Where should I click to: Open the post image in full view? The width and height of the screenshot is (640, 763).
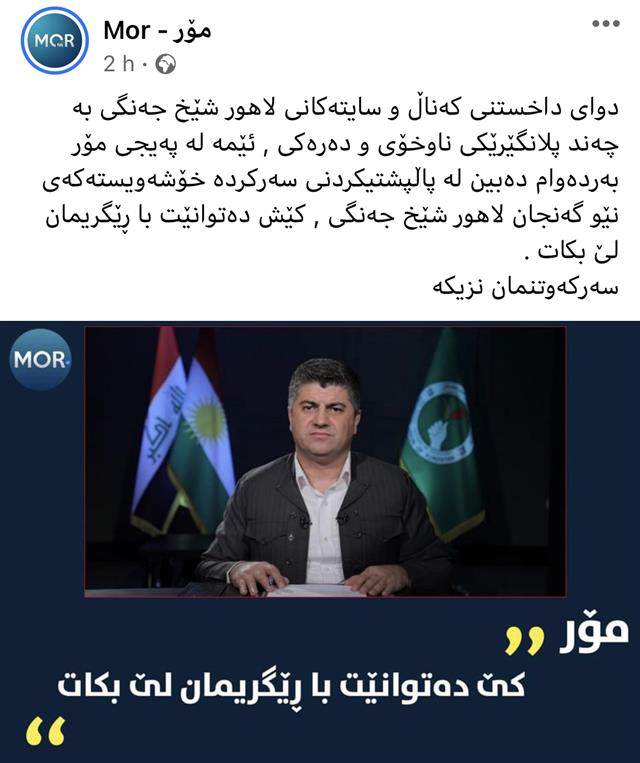pyautogui.click(x=320, y=540)
